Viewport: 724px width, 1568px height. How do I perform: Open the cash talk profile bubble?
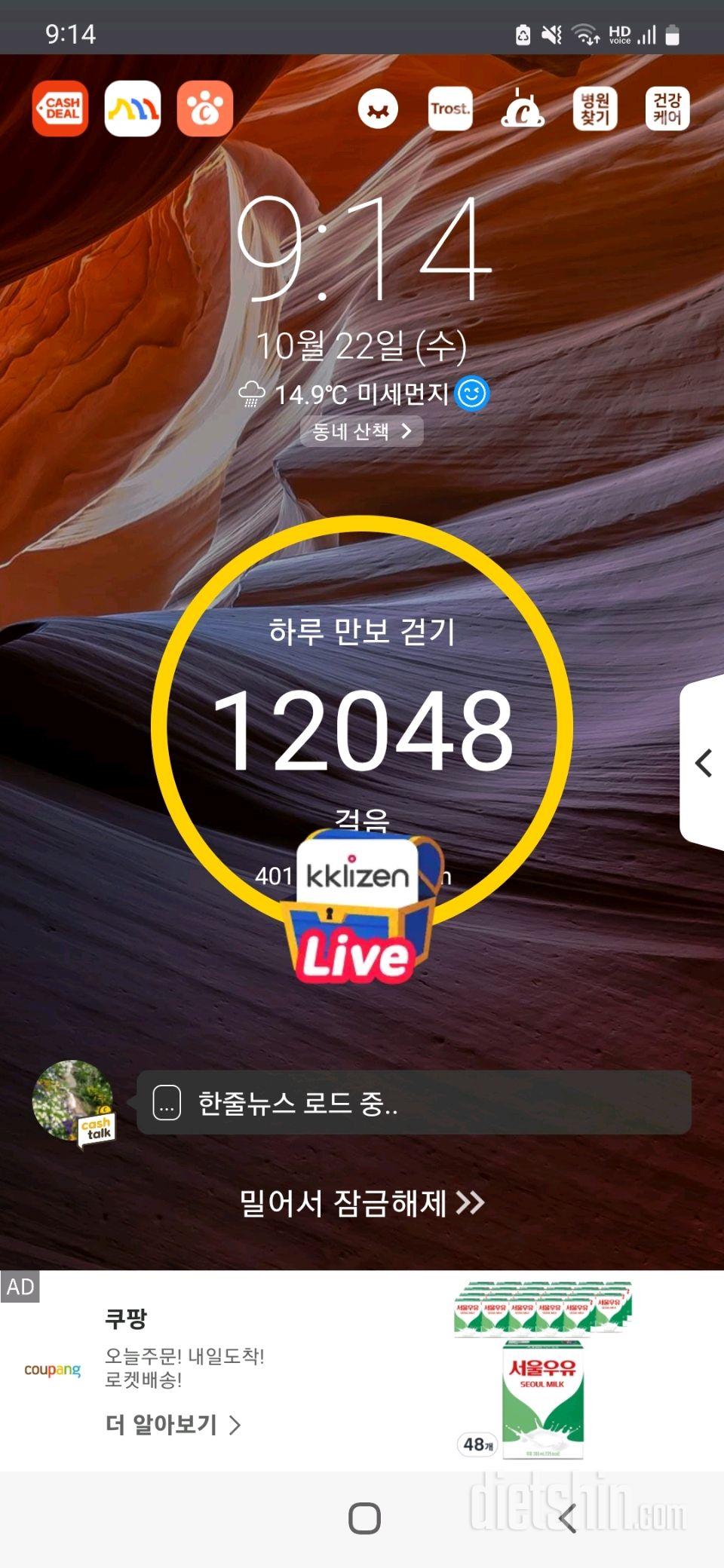[73, 1102]
